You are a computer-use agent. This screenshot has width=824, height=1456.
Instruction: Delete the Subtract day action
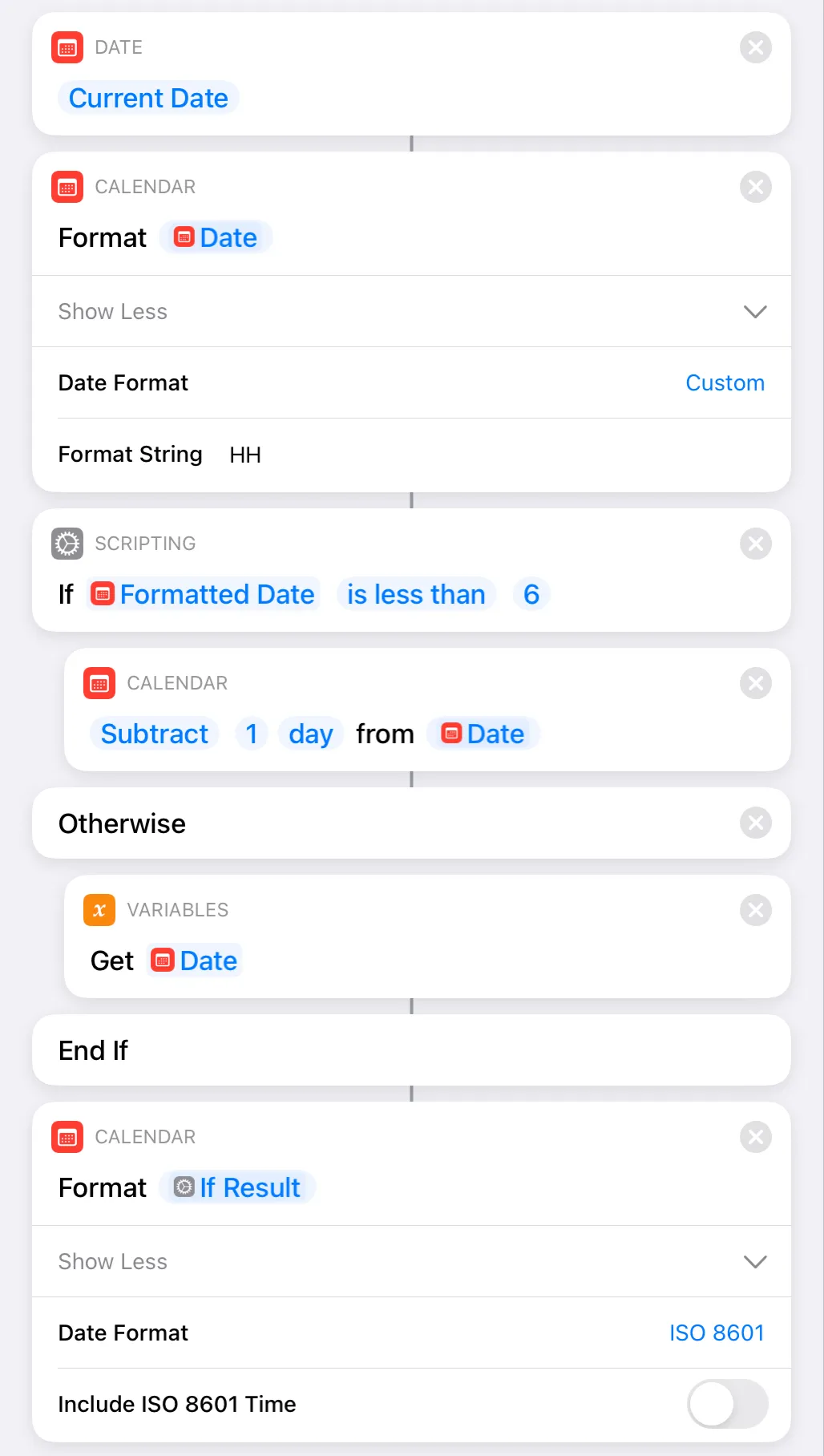coord(755,683)
